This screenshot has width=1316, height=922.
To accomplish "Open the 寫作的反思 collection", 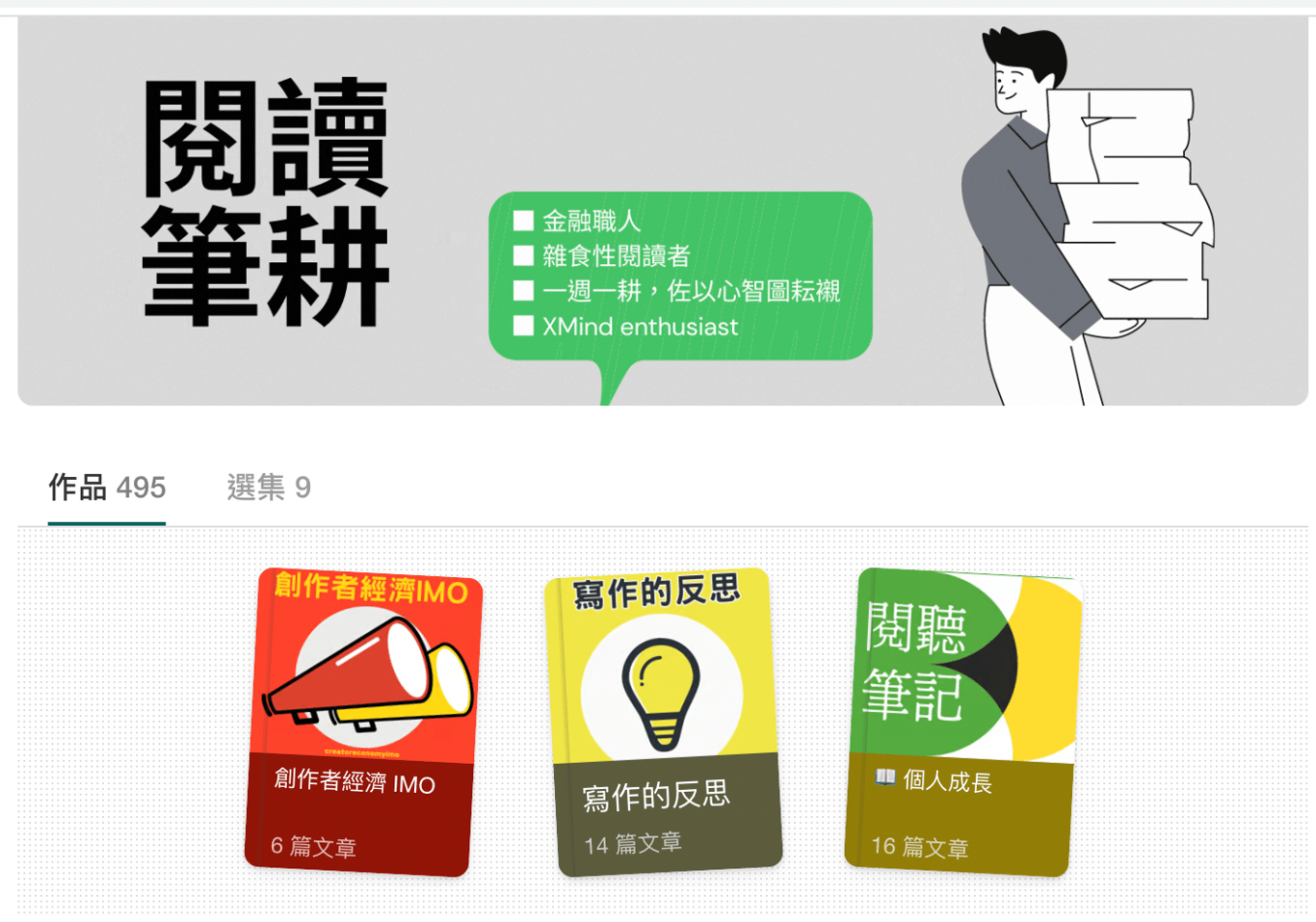I will click(664, 722).
